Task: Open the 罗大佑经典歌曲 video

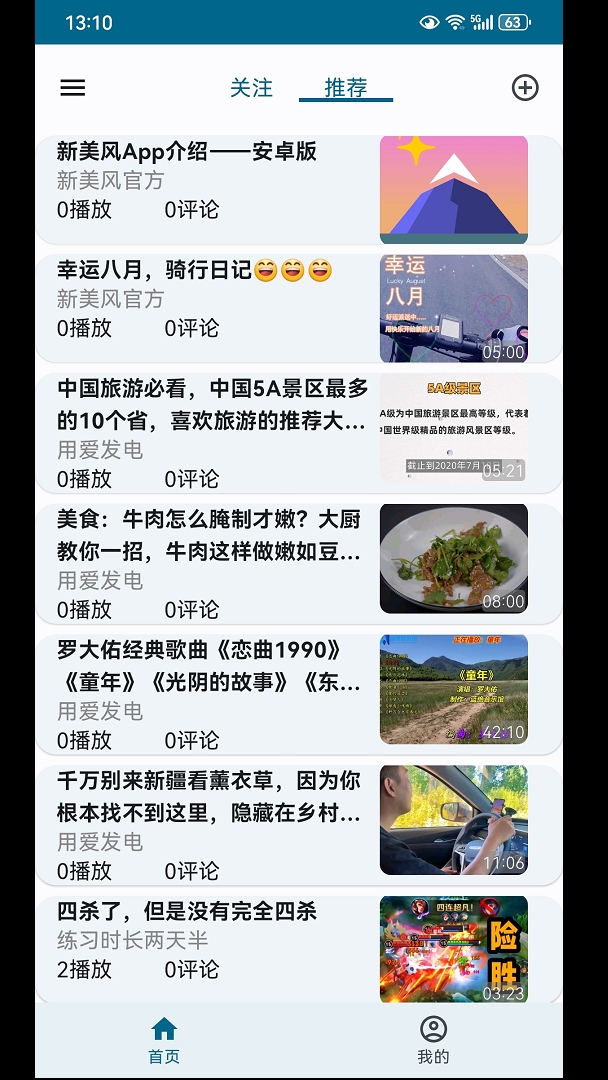Action: (298, 694)
